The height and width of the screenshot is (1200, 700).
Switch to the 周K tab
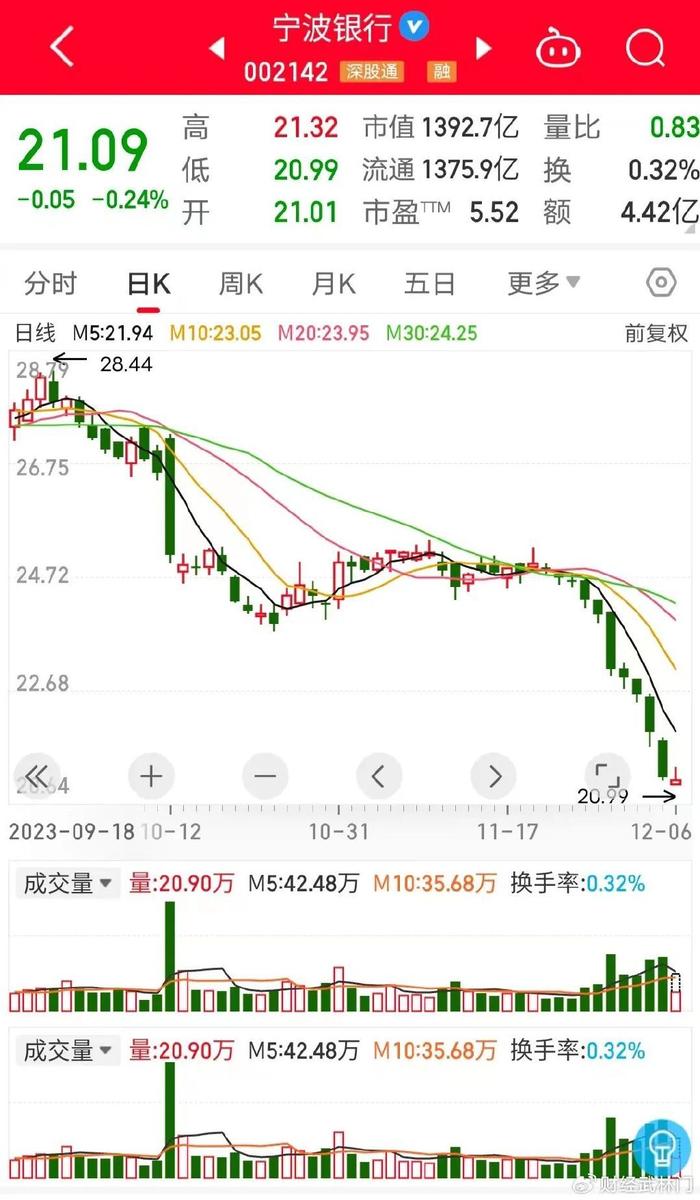241,284
